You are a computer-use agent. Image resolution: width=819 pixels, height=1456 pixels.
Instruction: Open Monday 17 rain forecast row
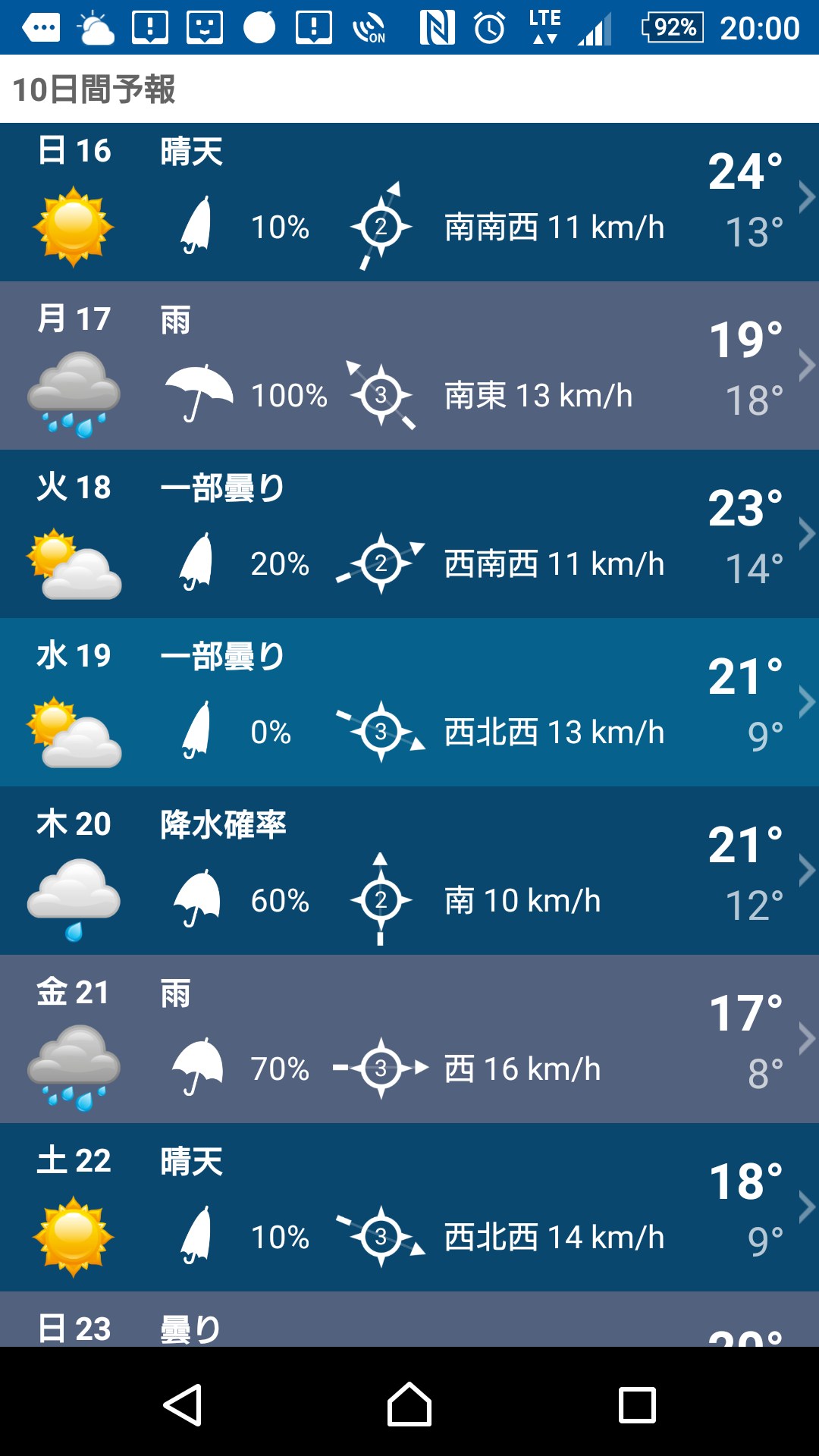click(409, 366)
